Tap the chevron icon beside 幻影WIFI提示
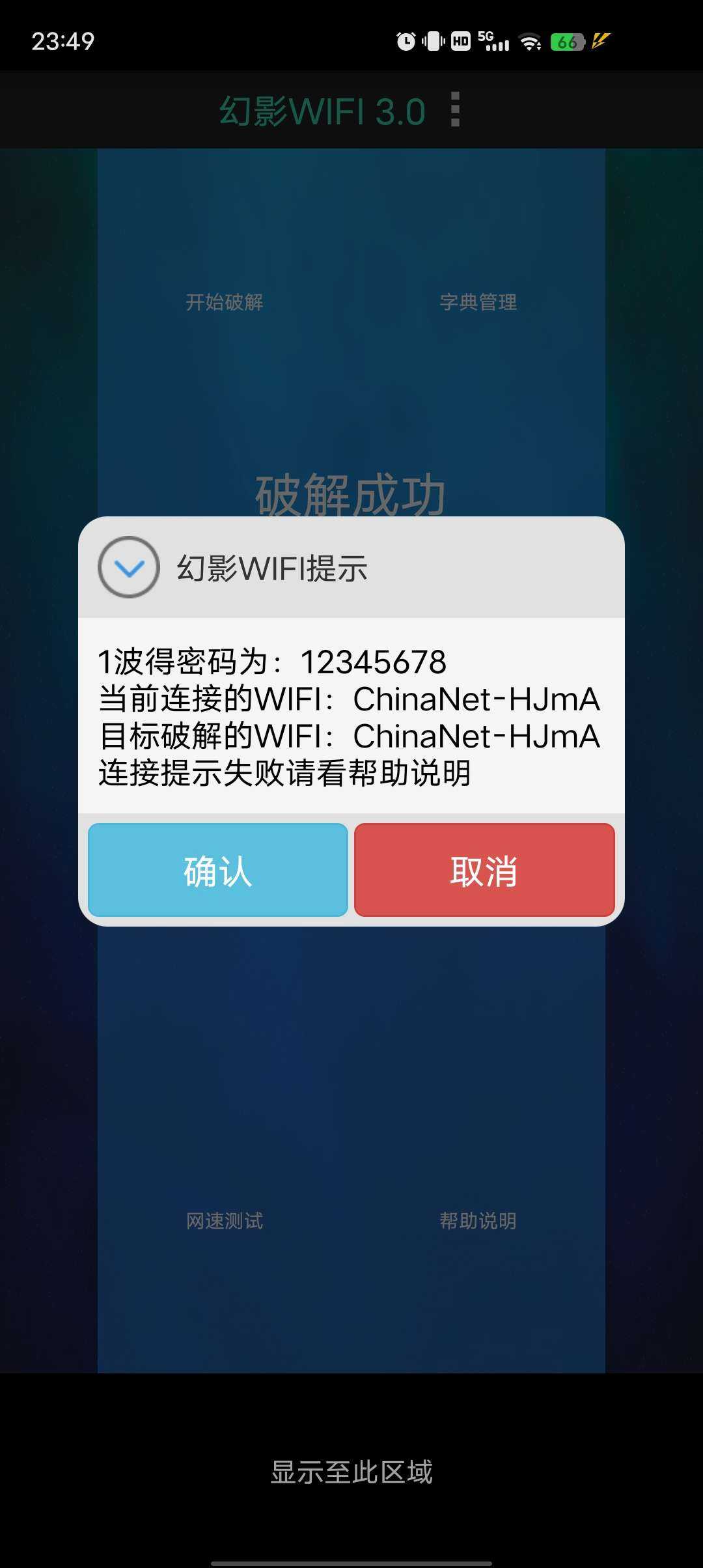 (129, 567)
